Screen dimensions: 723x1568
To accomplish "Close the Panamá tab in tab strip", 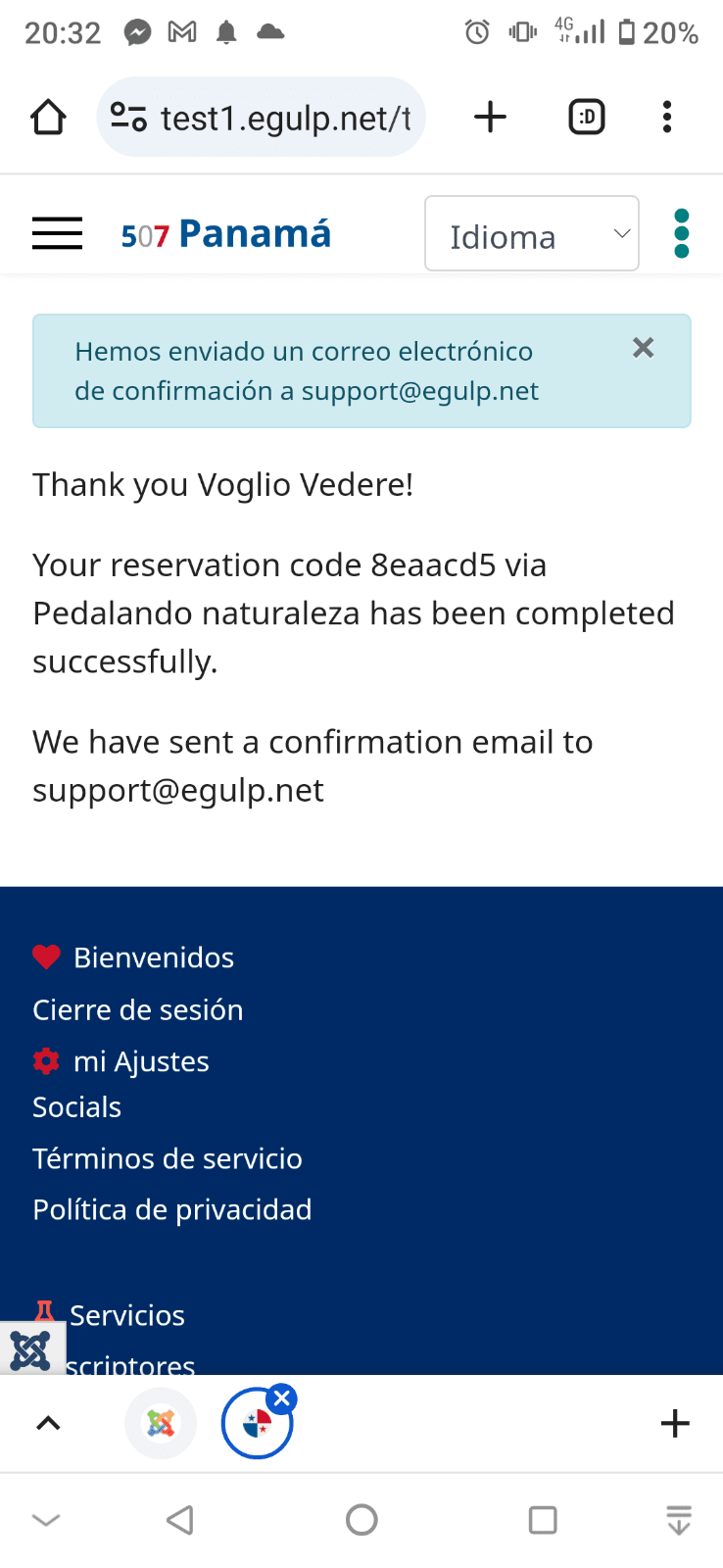I will point(282,1398).
